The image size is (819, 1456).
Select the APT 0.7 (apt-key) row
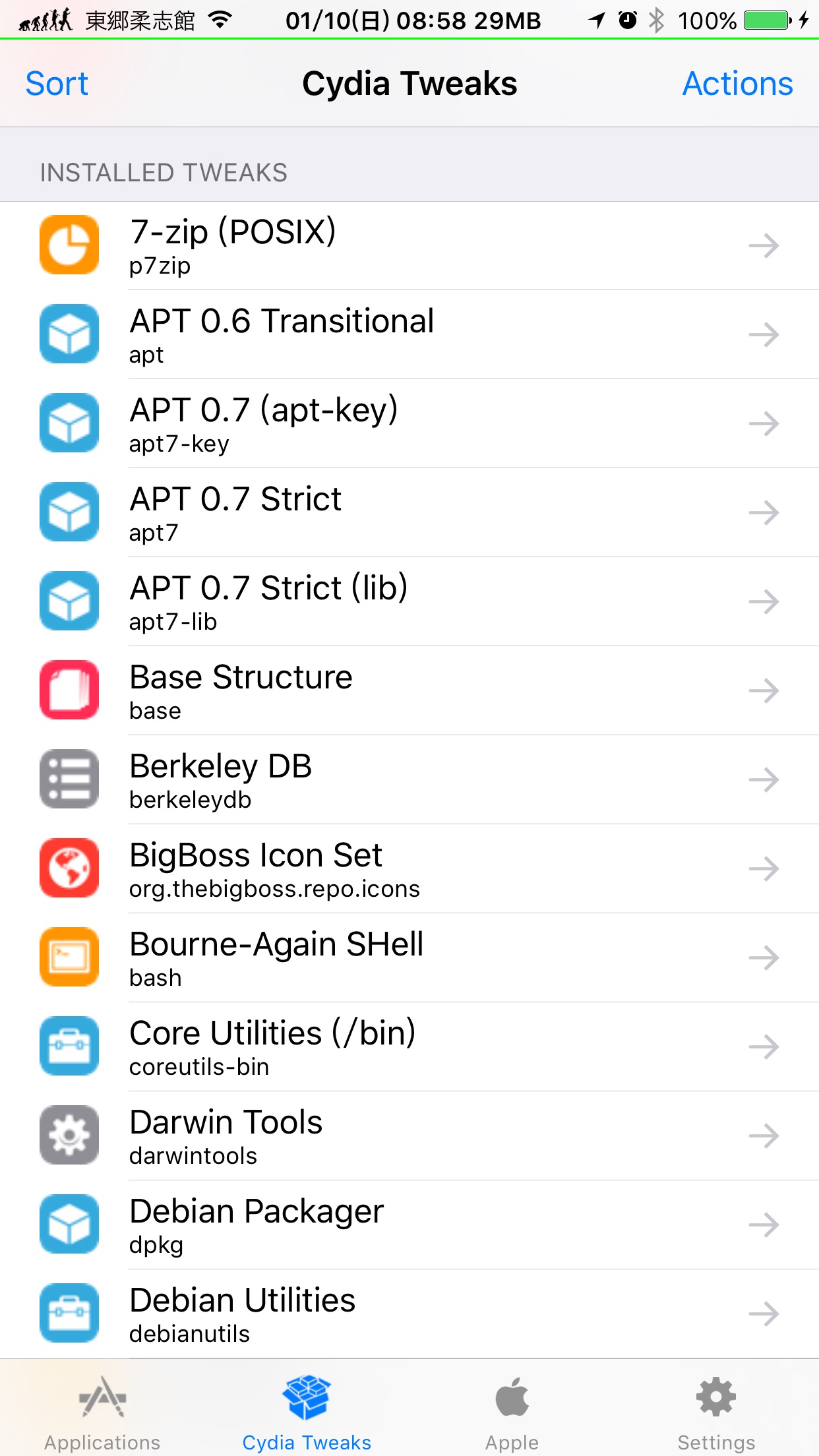pos(409,424)
